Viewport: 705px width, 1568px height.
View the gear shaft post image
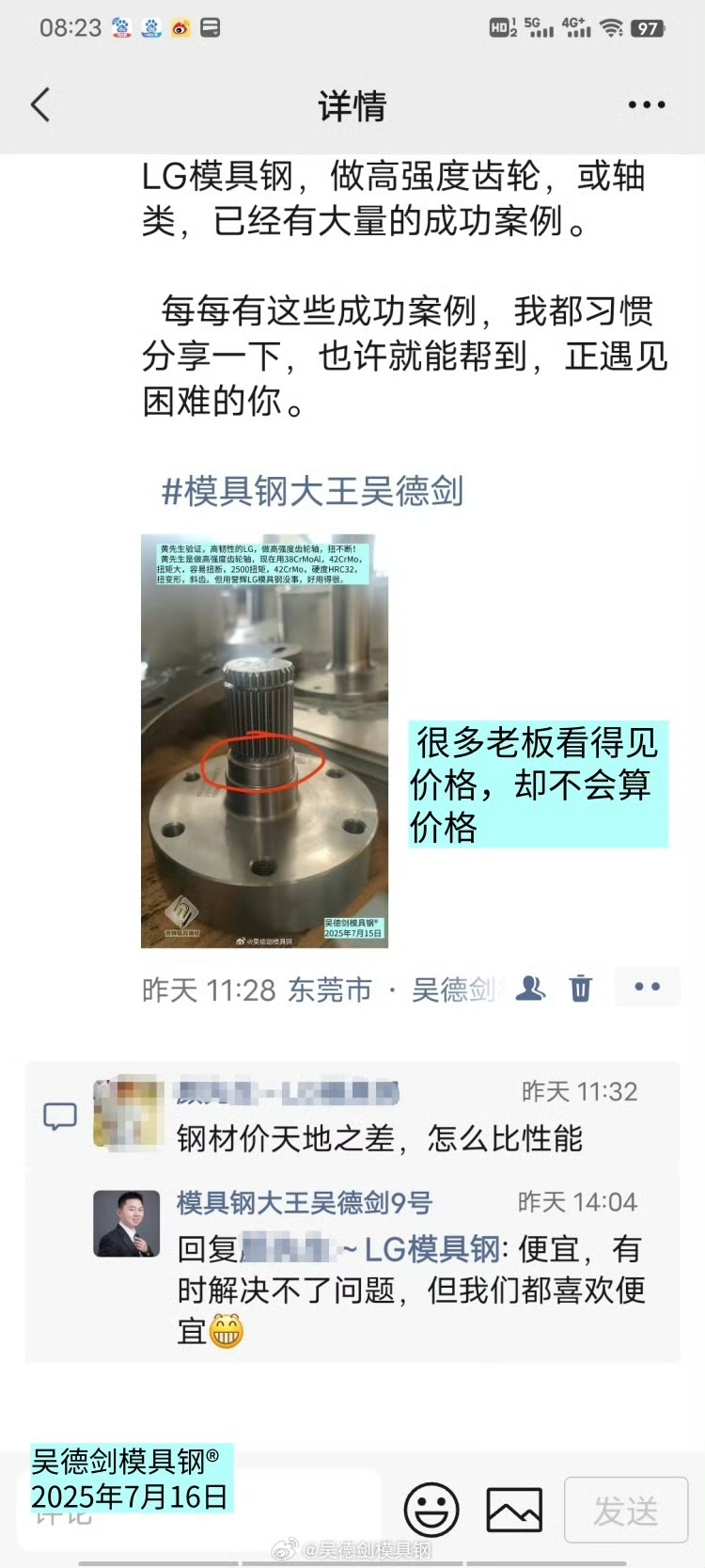[x=264, y=741]
